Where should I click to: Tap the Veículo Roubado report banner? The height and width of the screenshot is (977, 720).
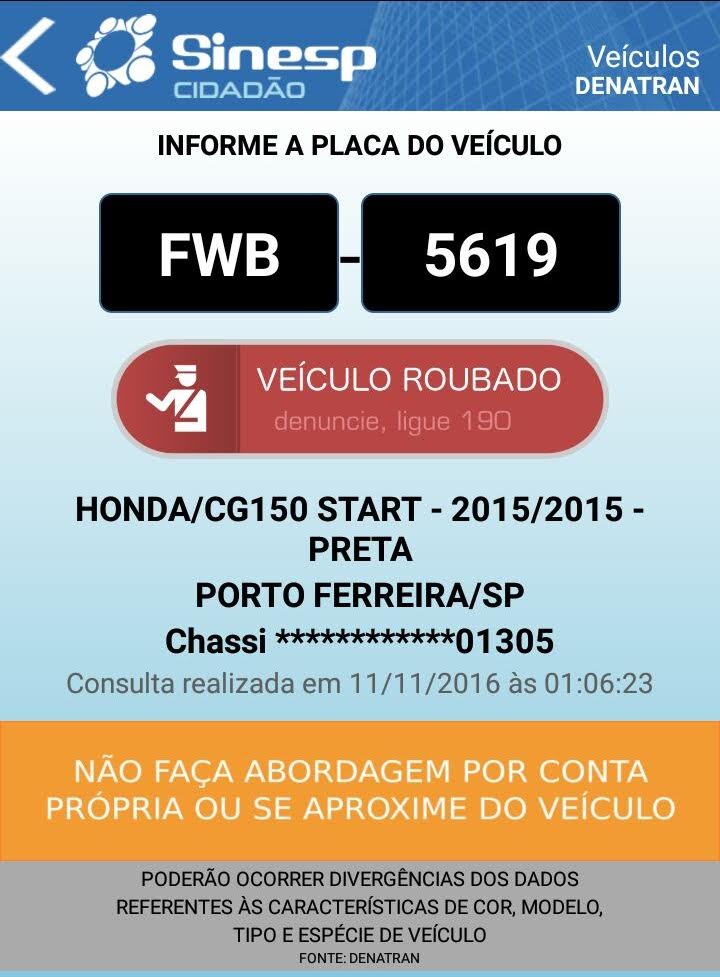tap(359, 399)
